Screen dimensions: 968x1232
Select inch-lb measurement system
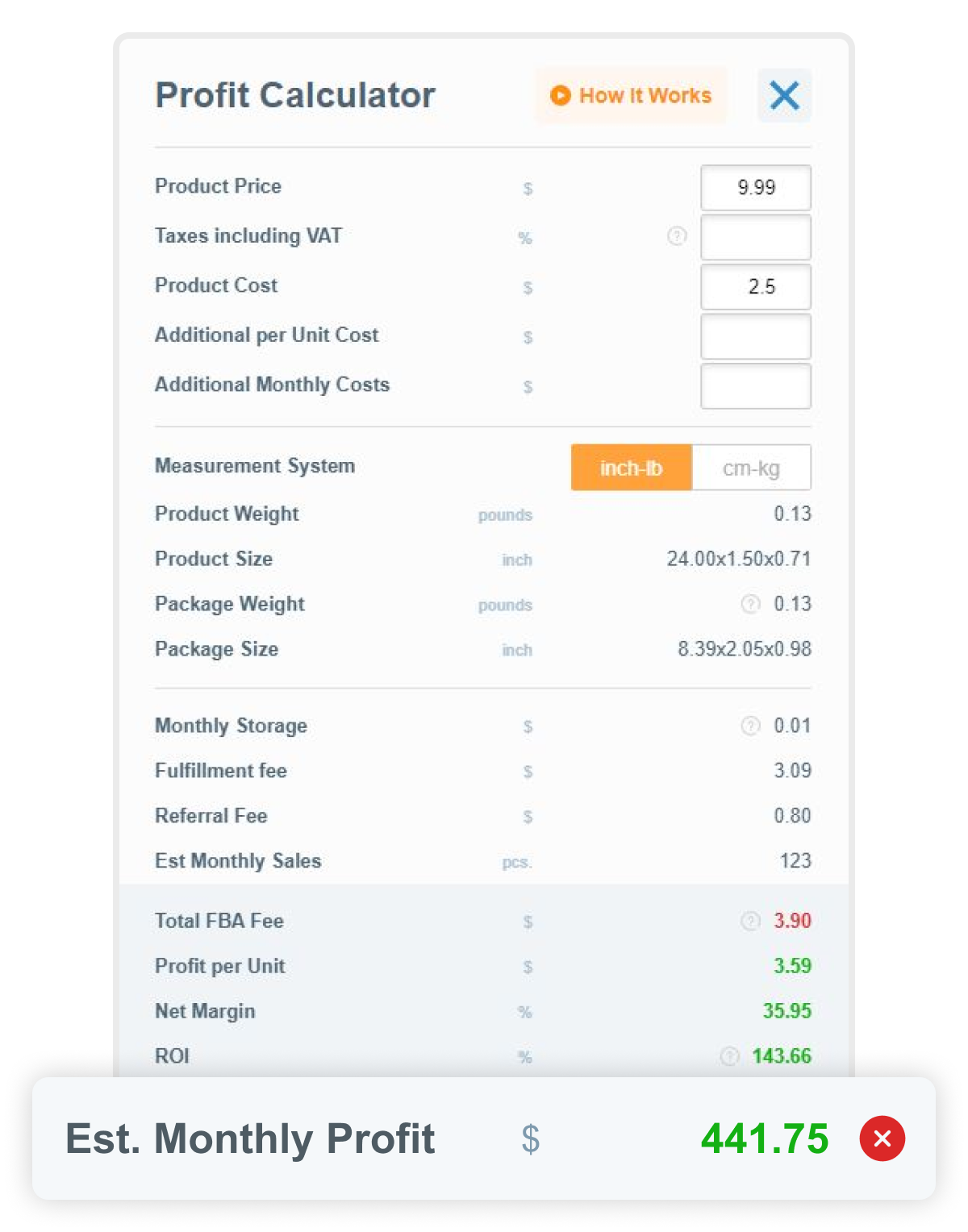click(631, 468)
